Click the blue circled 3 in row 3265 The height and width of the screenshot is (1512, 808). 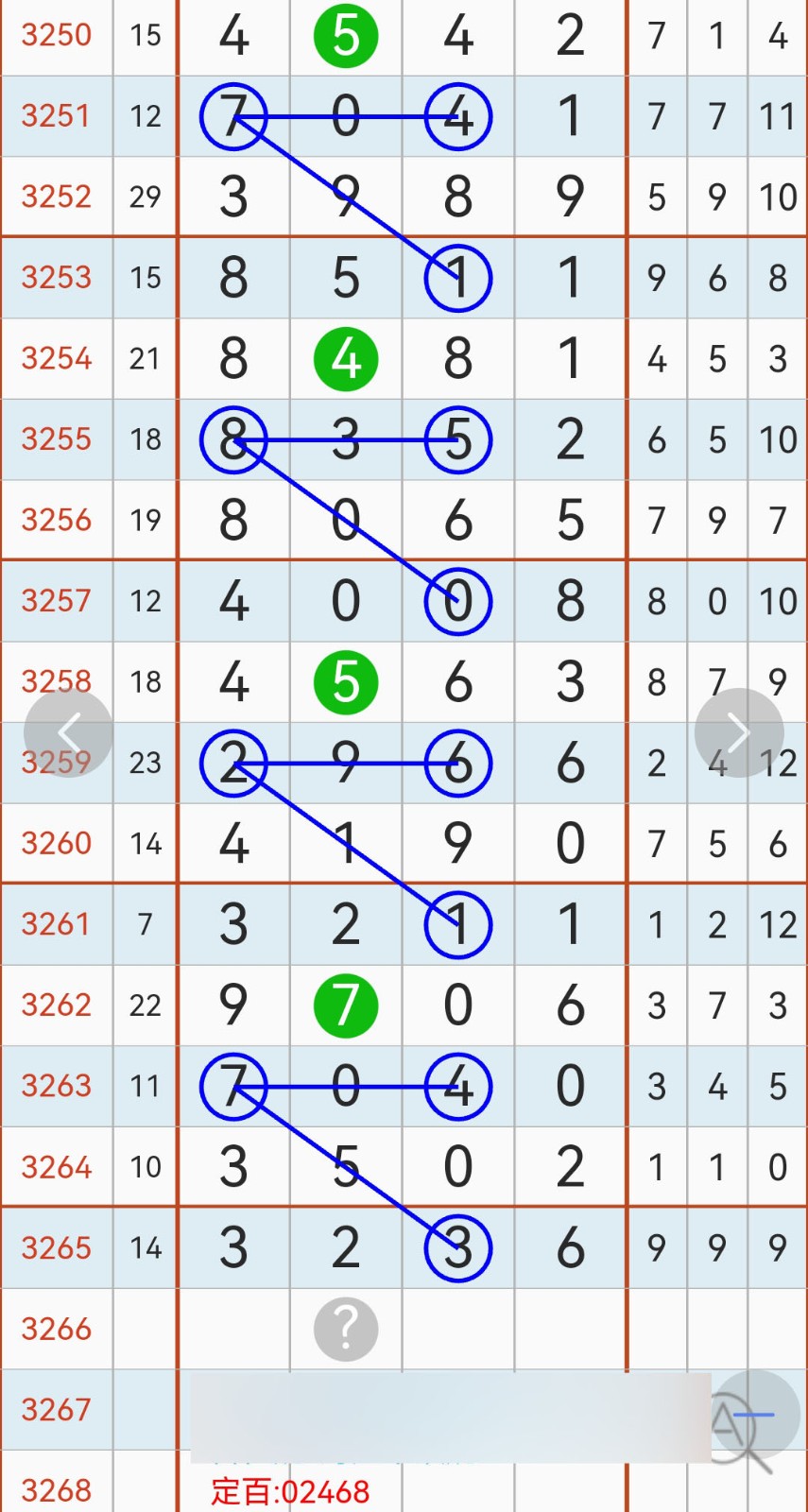(x=457, y=1247)
